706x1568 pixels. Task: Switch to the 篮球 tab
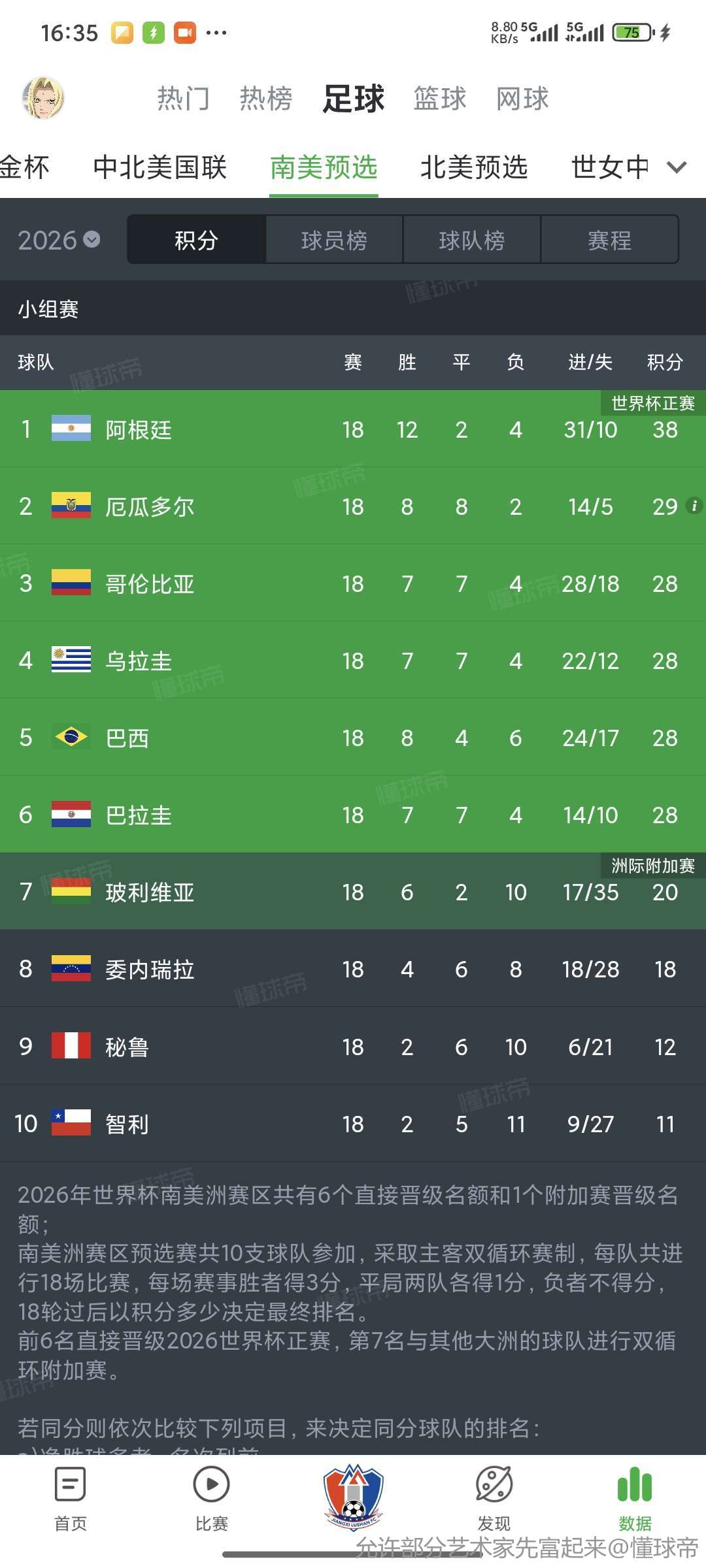439,99
